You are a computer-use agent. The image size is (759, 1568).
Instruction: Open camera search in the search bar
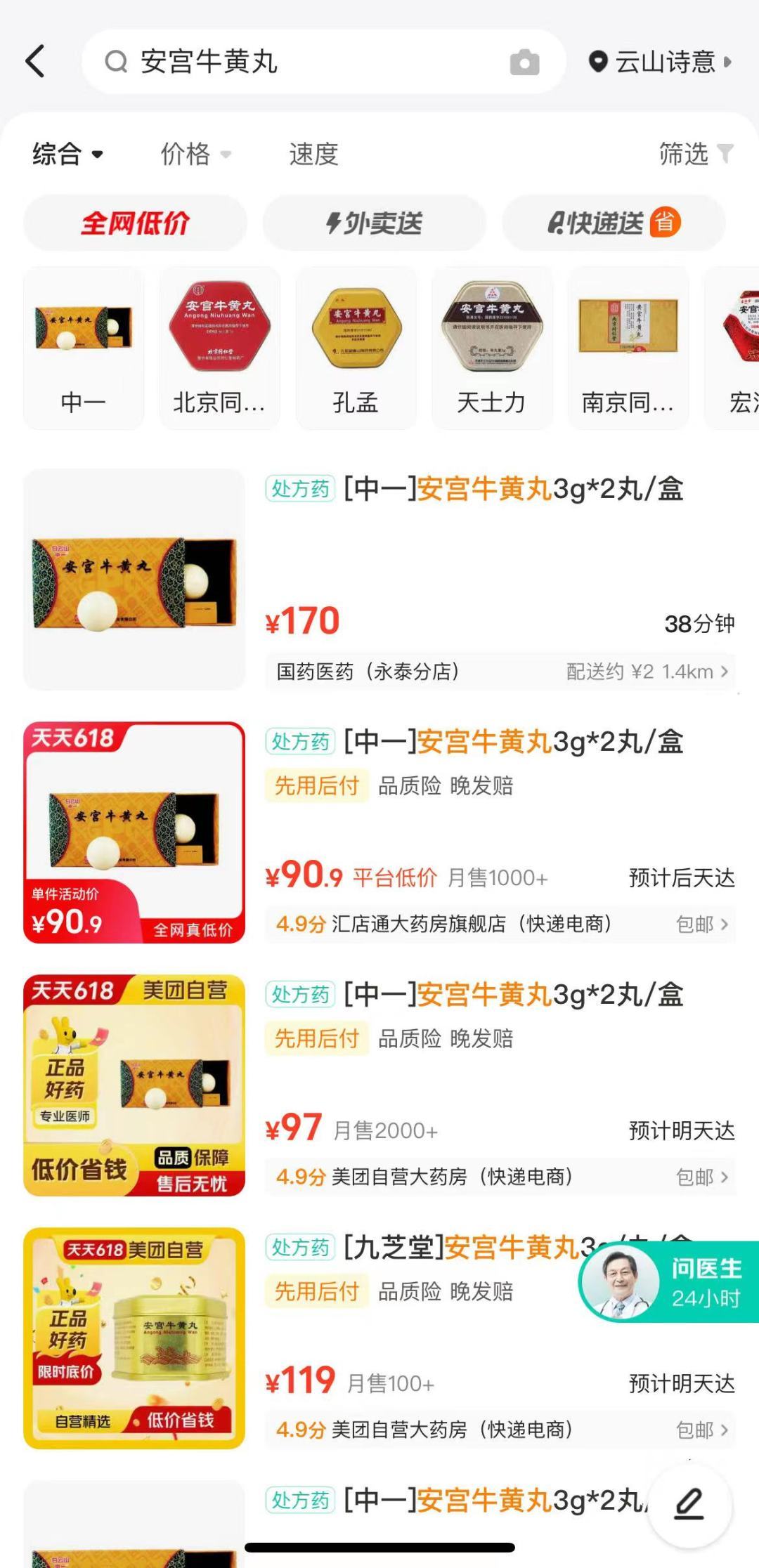click(524, 63)
